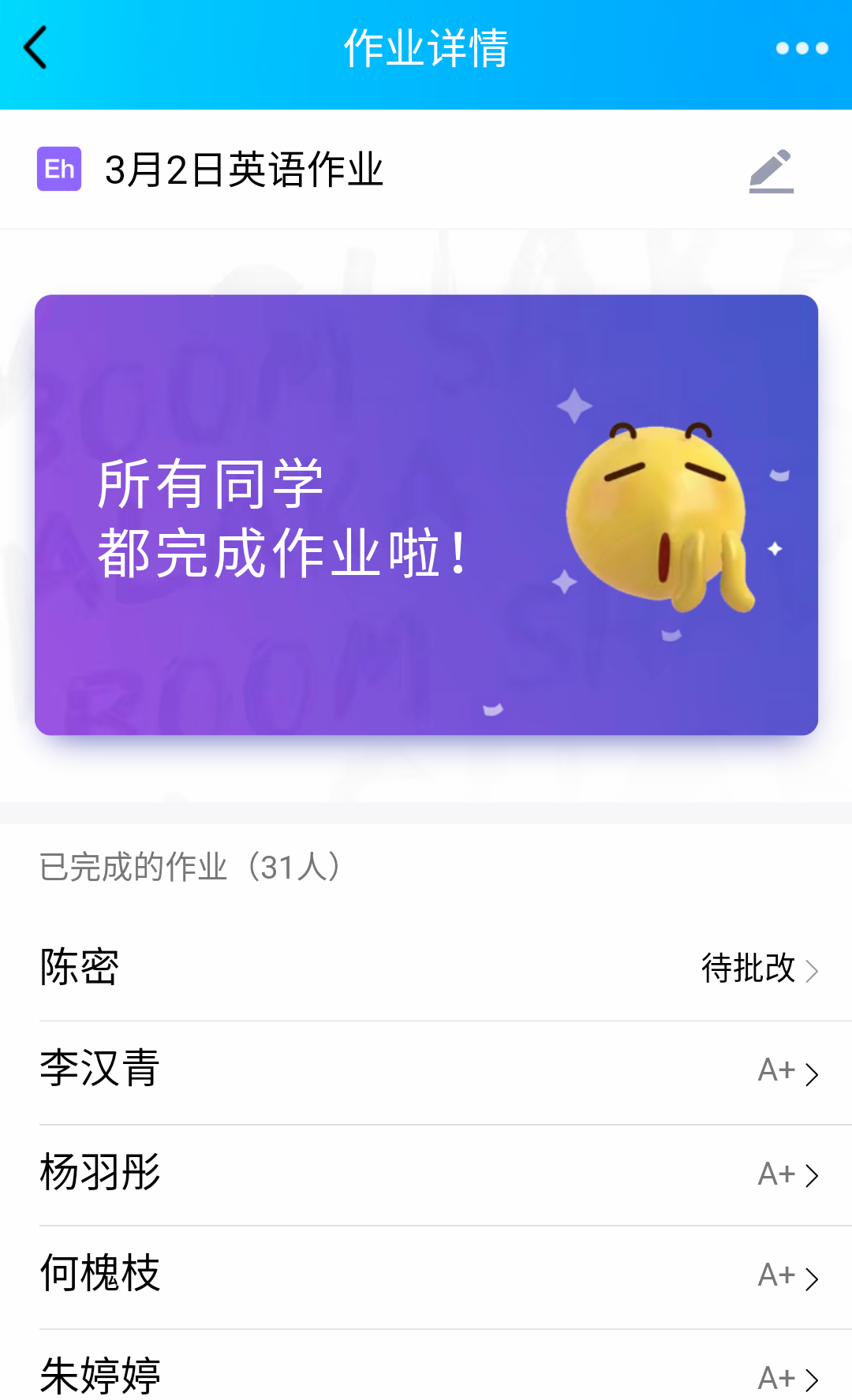Open the three-dot overflow menu
This screenshot has width=852, height=1400.
click(x=802, y=48)
